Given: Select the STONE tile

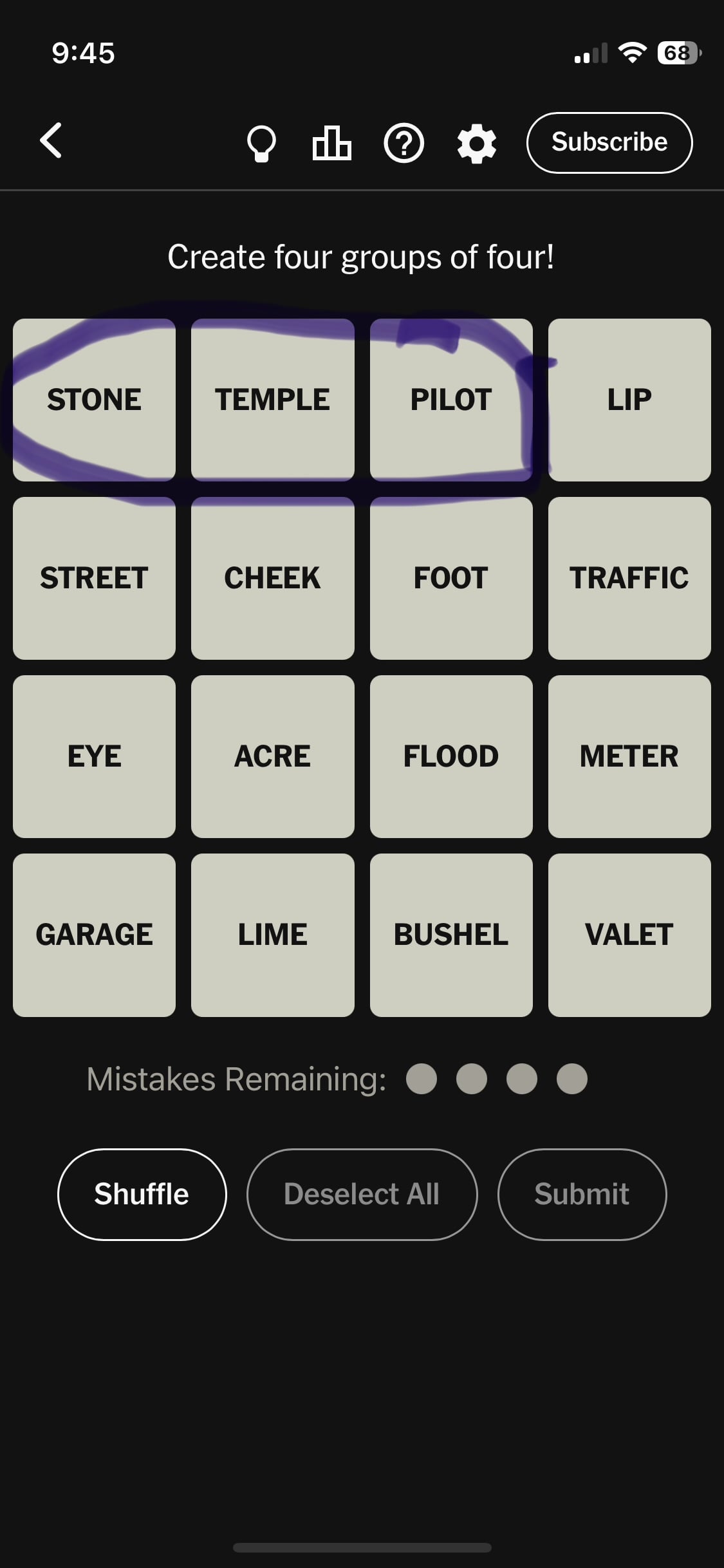Looking at the screenshot, I should tap(95, 400).
